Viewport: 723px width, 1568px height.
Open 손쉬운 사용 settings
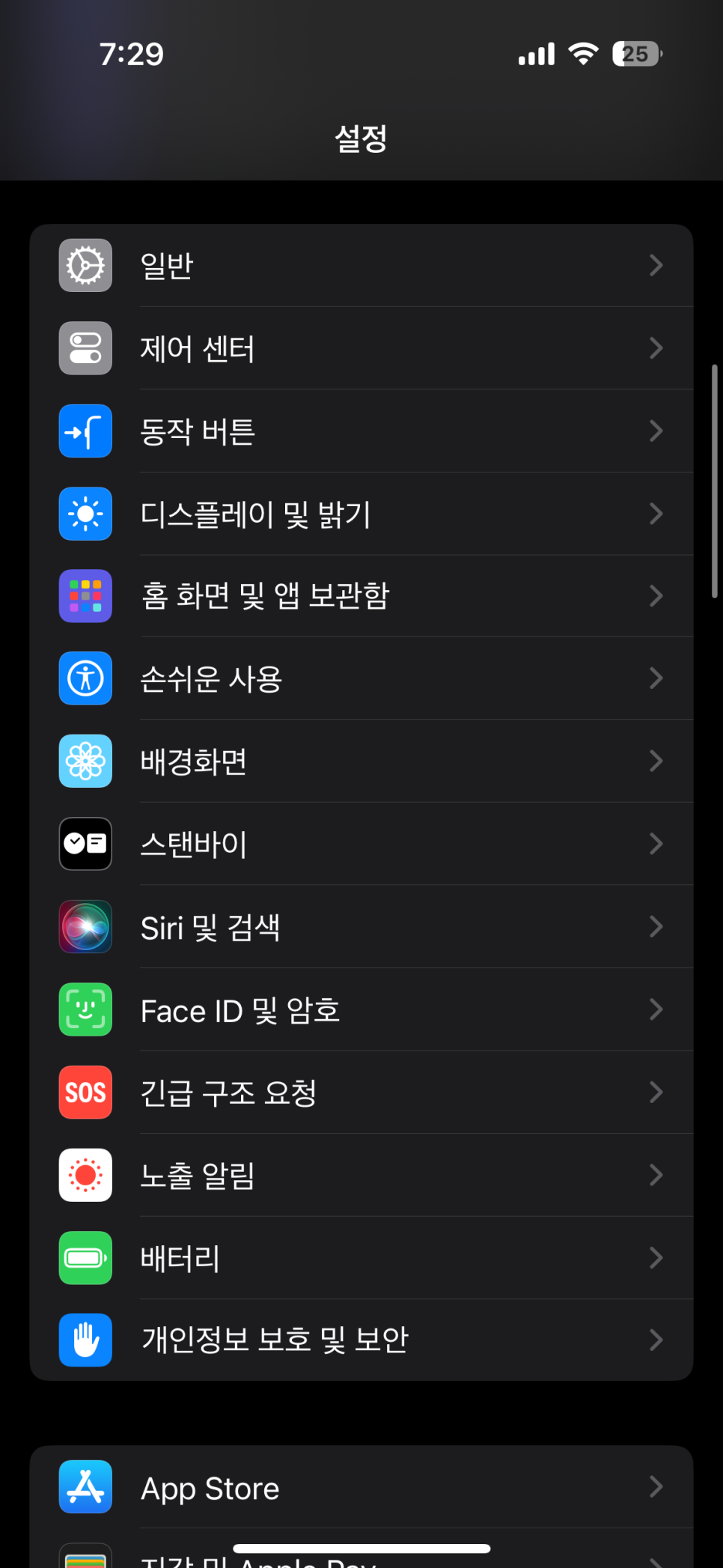[x=361, y=678]
